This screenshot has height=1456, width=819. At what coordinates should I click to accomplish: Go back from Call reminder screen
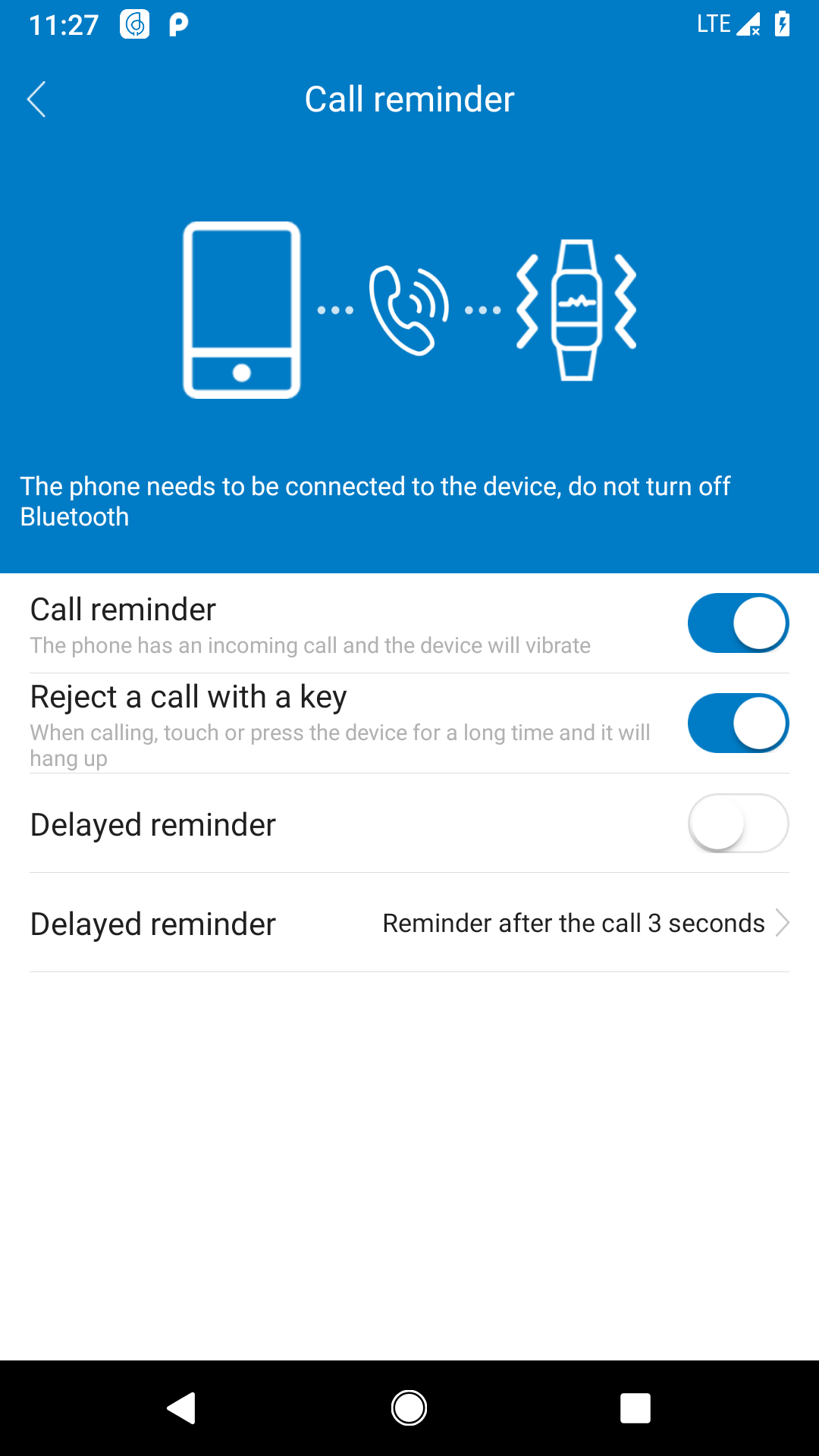[x=36, y=99]
